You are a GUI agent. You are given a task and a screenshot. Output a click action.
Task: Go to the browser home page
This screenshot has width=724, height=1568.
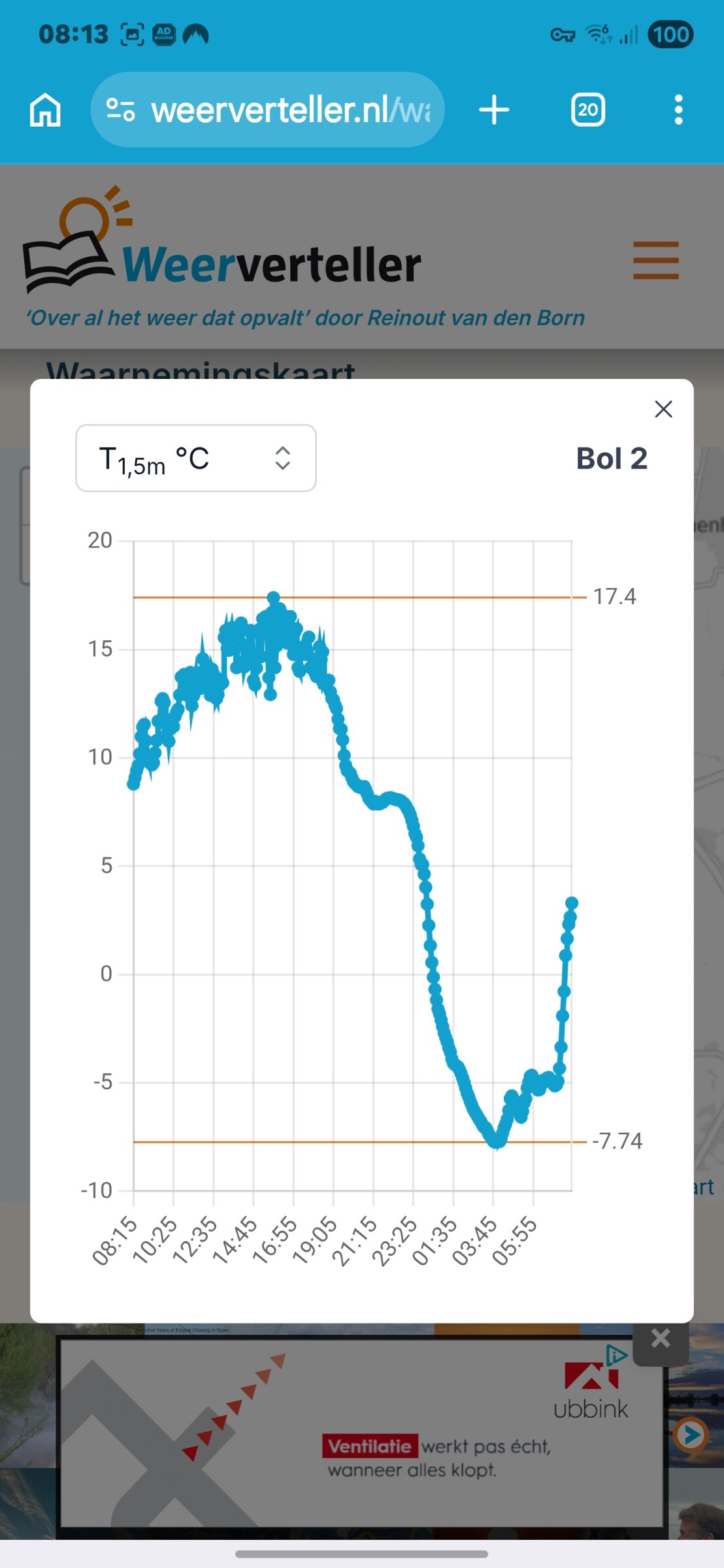(45, 110)
